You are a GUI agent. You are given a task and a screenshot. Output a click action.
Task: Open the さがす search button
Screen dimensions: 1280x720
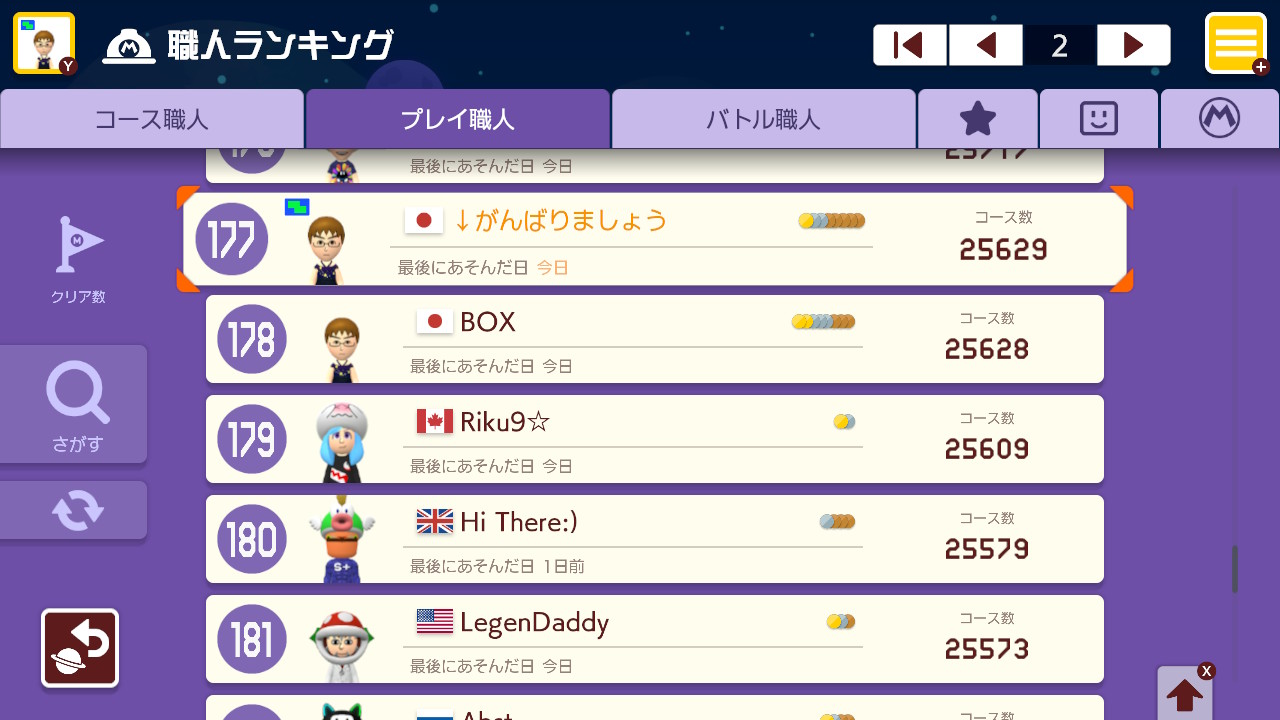coord(76,404)
